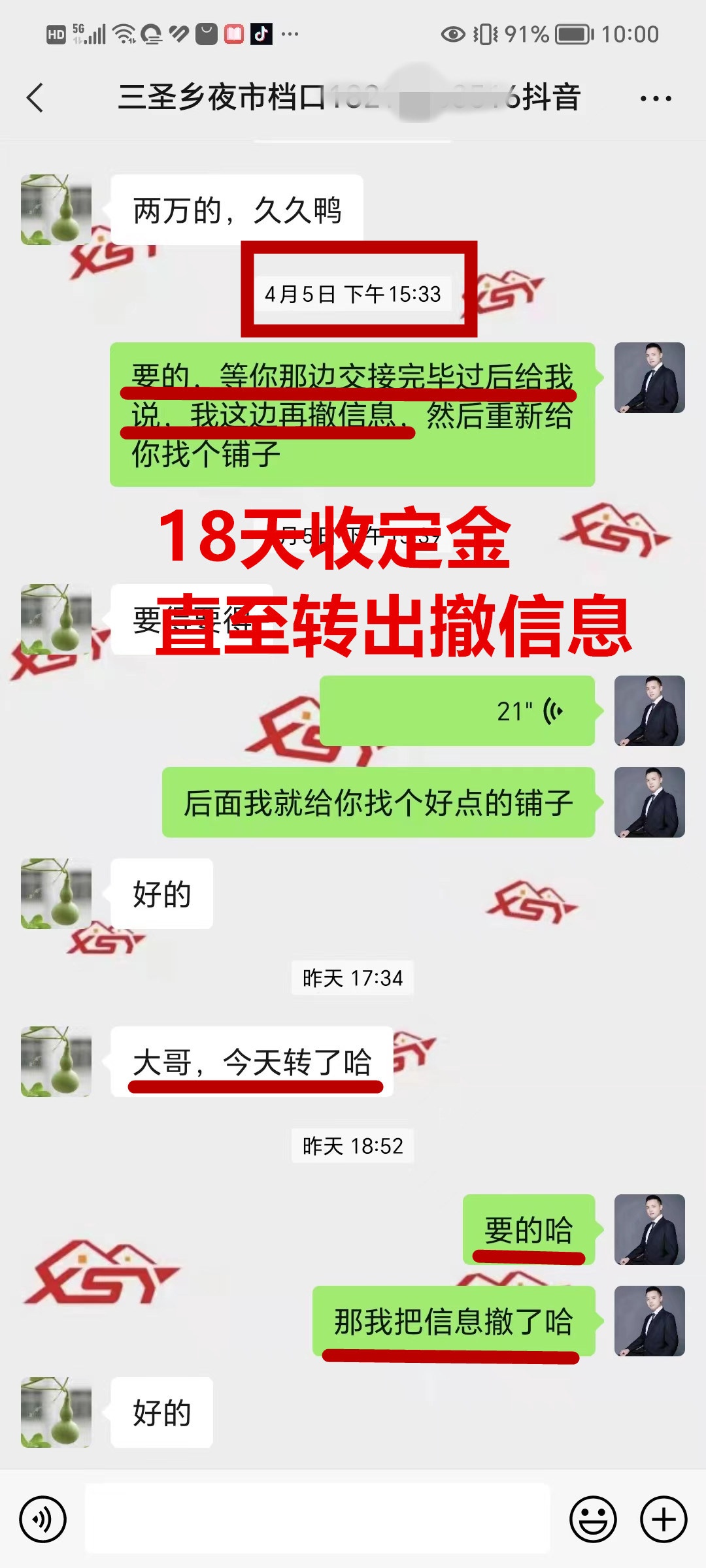Open the gourd avatar beside "两万的，久久鸭"
The image size is (706, 1568).
point(56,210)
